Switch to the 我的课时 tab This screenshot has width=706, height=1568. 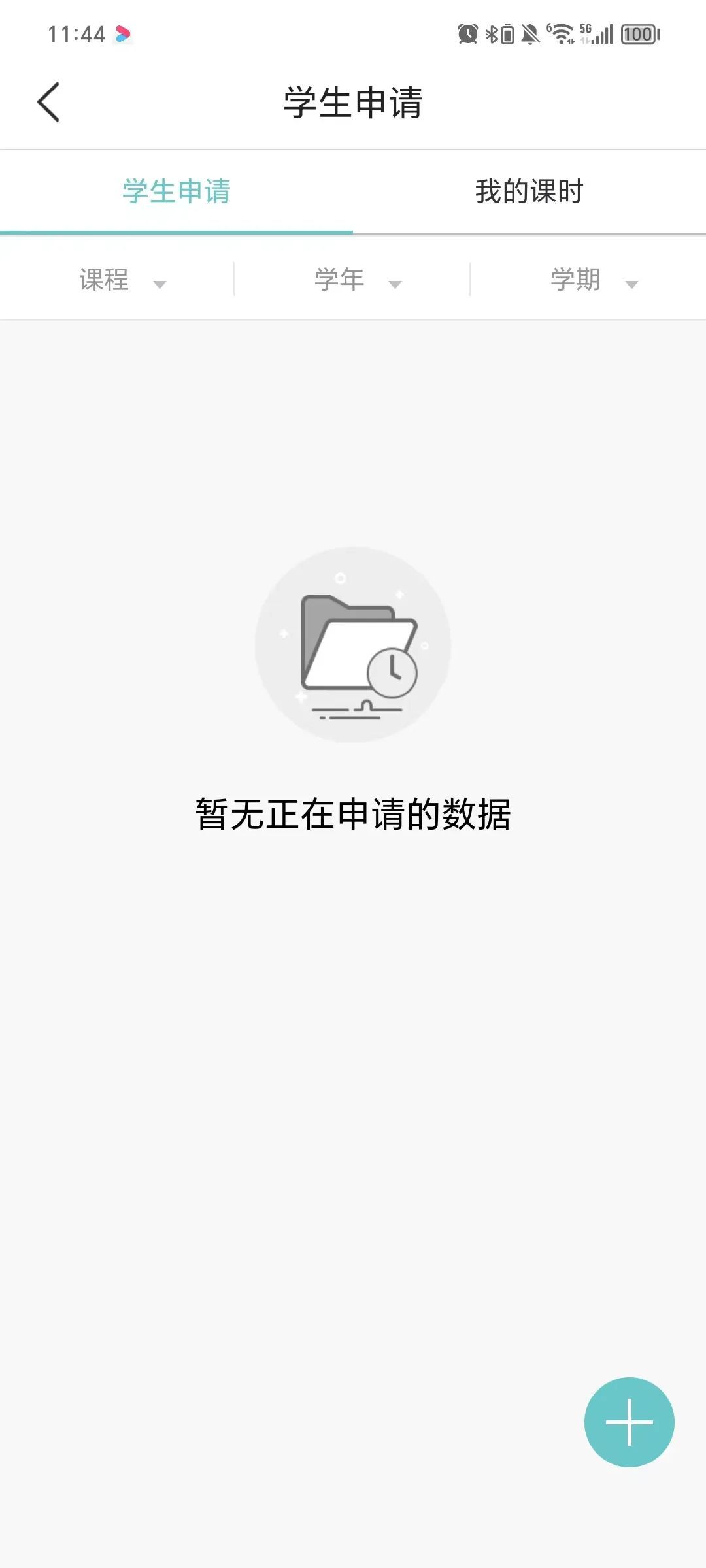coord(529,191)
